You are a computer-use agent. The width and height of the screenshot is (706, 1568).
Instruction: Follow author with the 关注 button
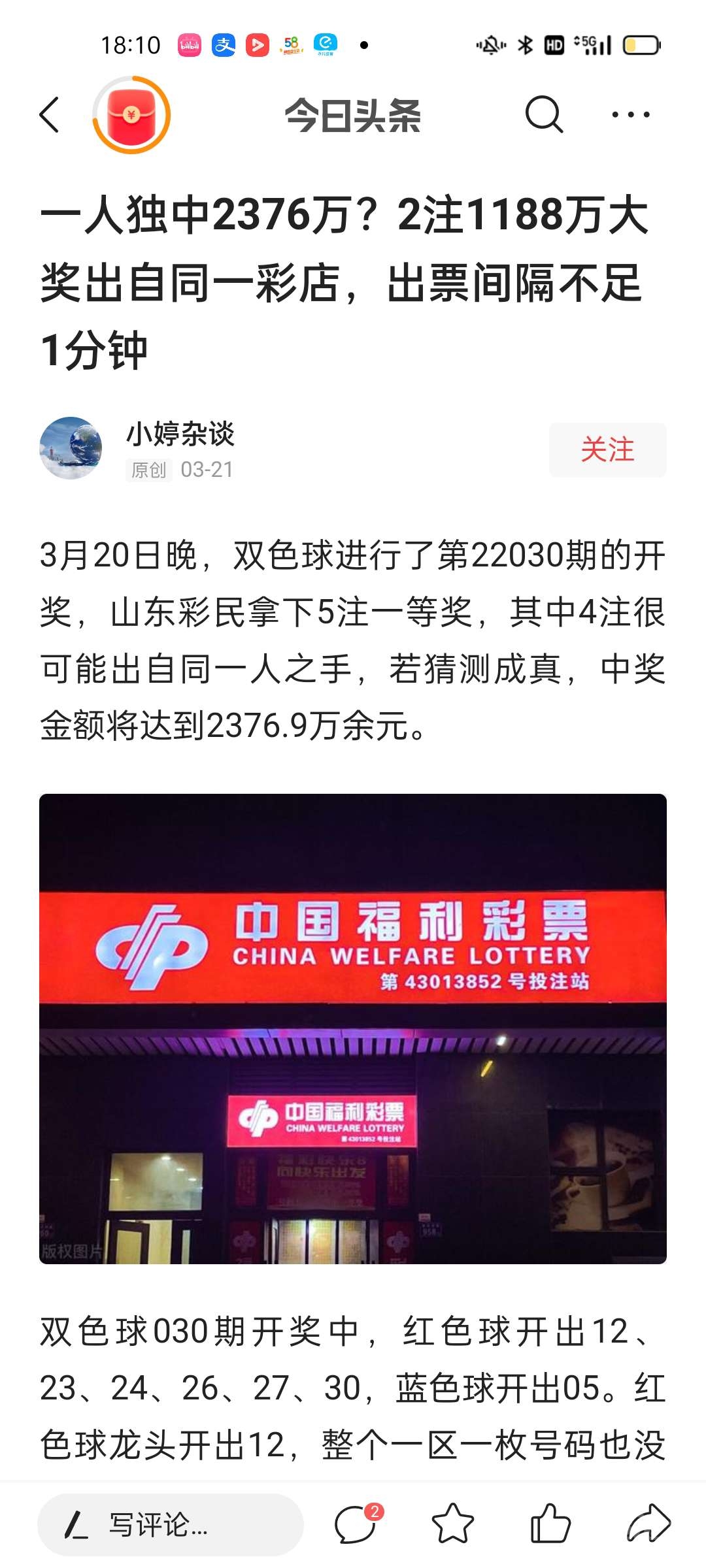607,449
